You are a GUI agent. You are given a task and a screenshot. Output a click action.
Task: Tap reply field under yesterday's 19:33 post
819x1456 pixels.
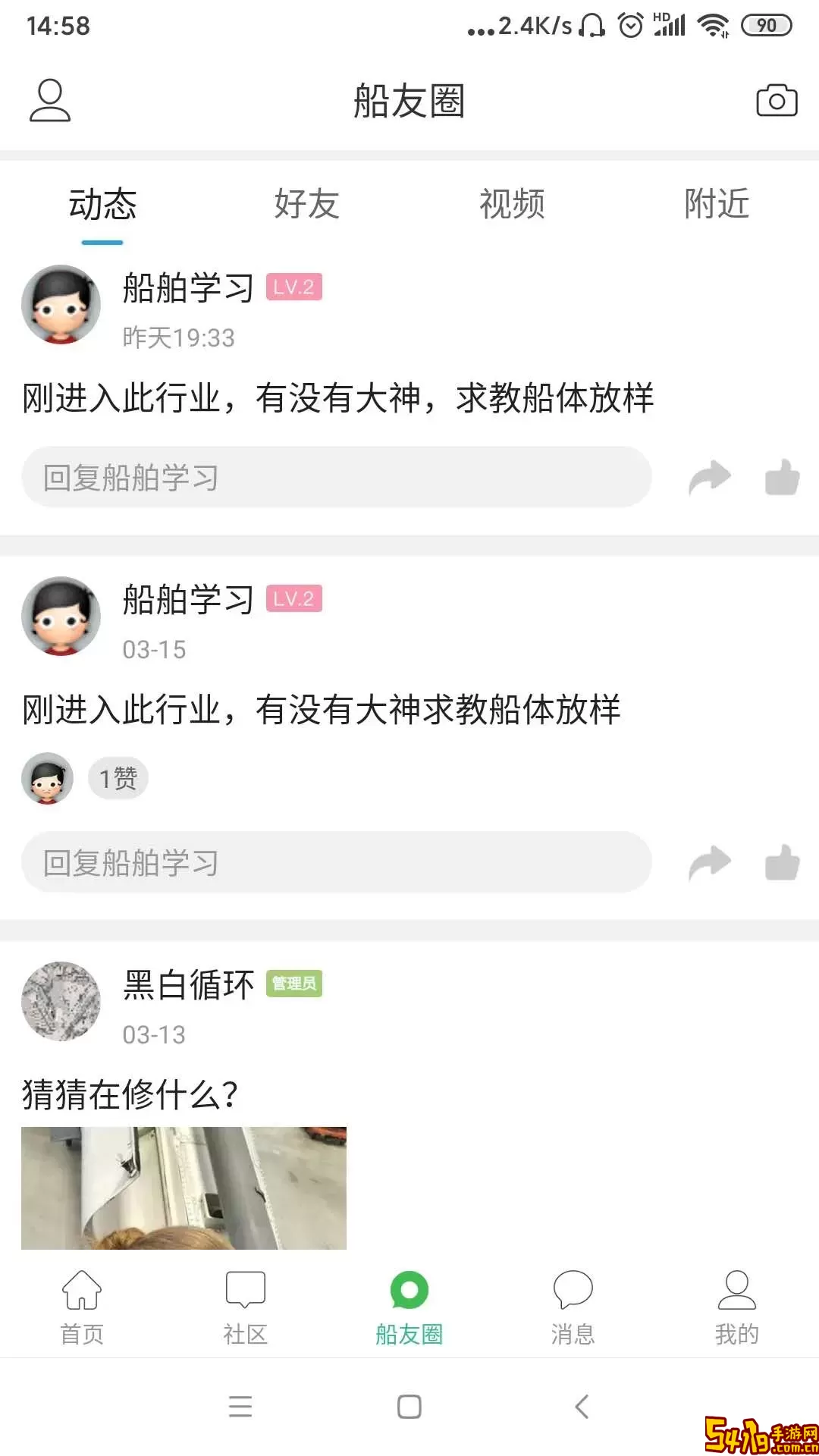tap(337, 477)
